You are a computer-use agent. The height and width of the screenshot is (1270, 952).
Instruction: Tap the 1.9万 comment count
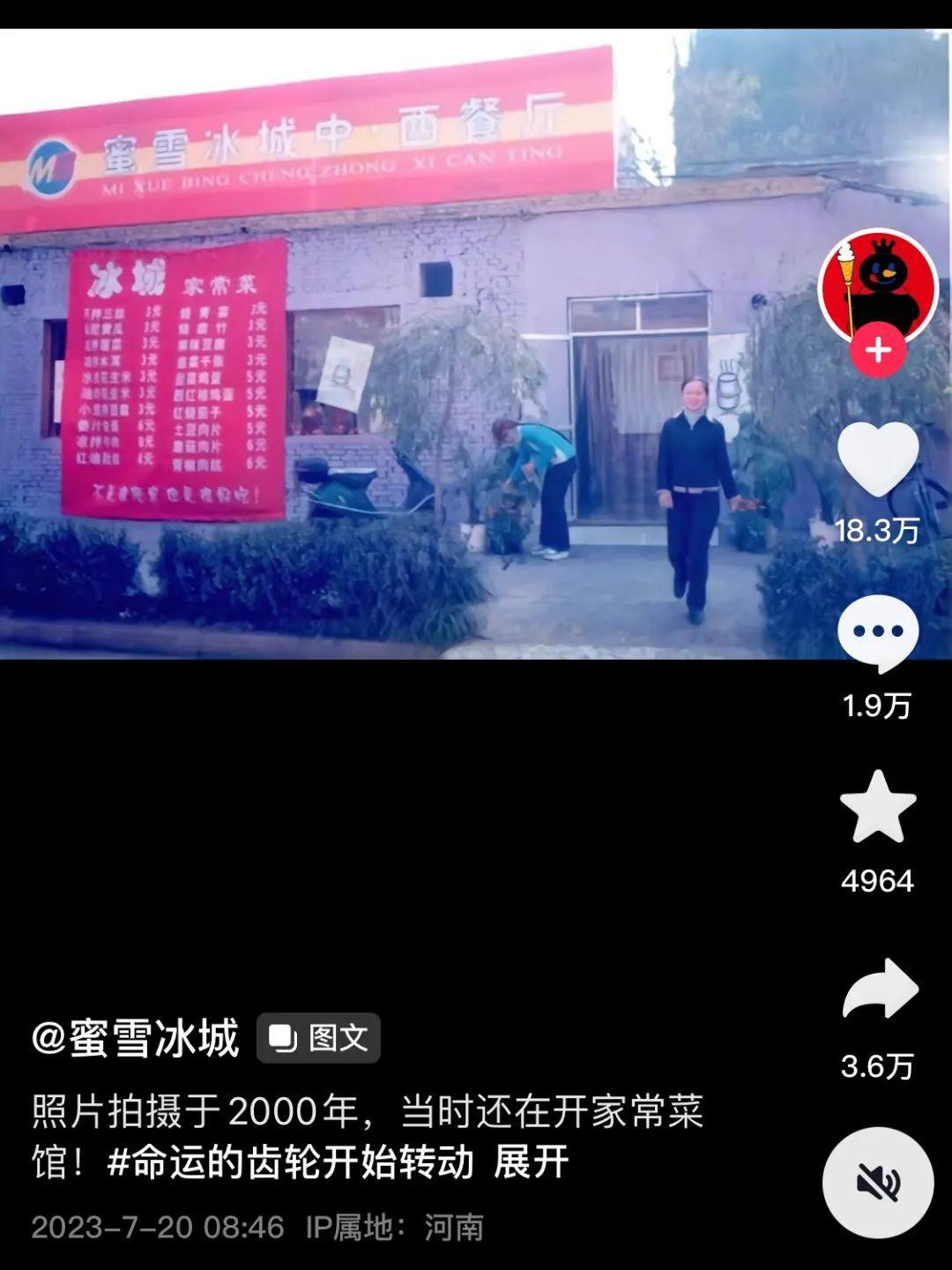point(875,706)
